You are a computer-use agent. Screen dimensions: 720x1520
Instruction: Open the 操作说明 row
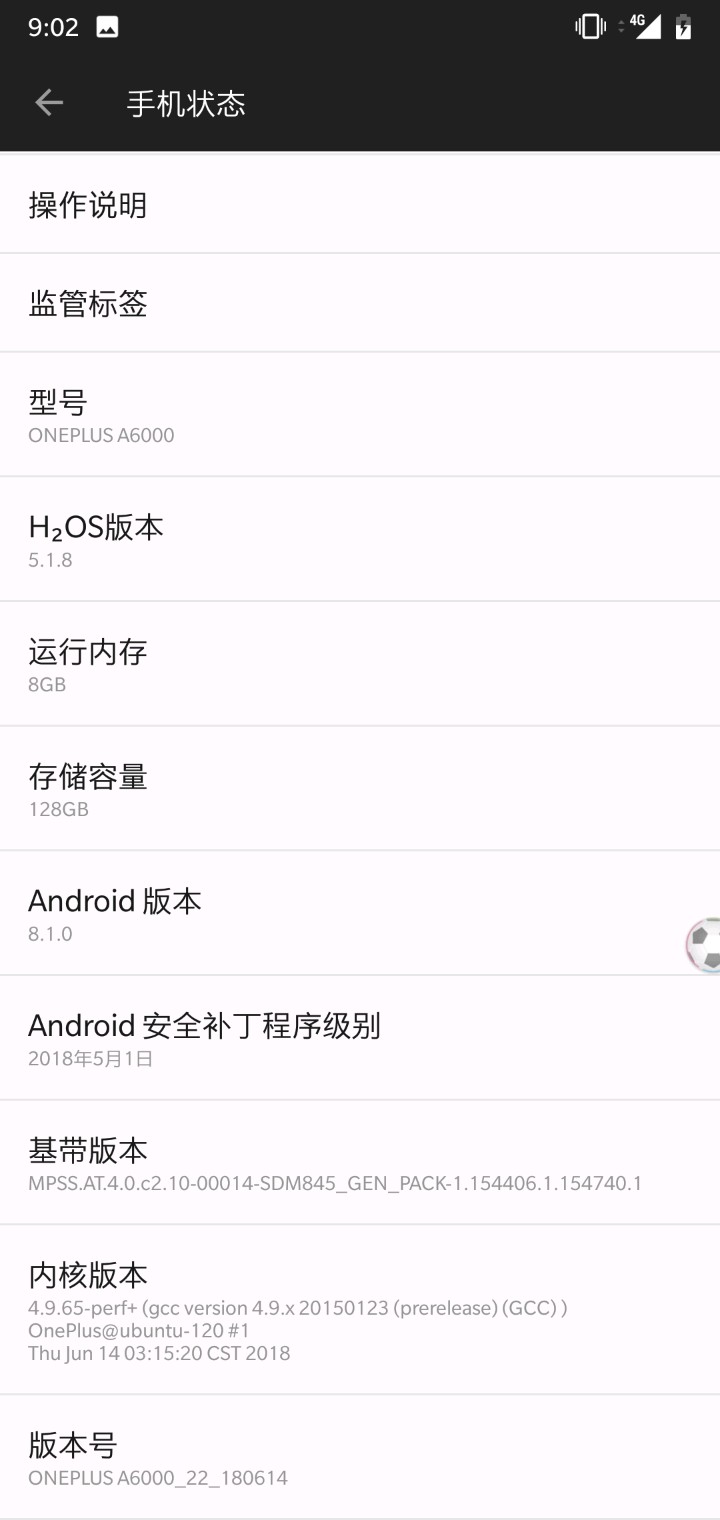coord(360,205)
